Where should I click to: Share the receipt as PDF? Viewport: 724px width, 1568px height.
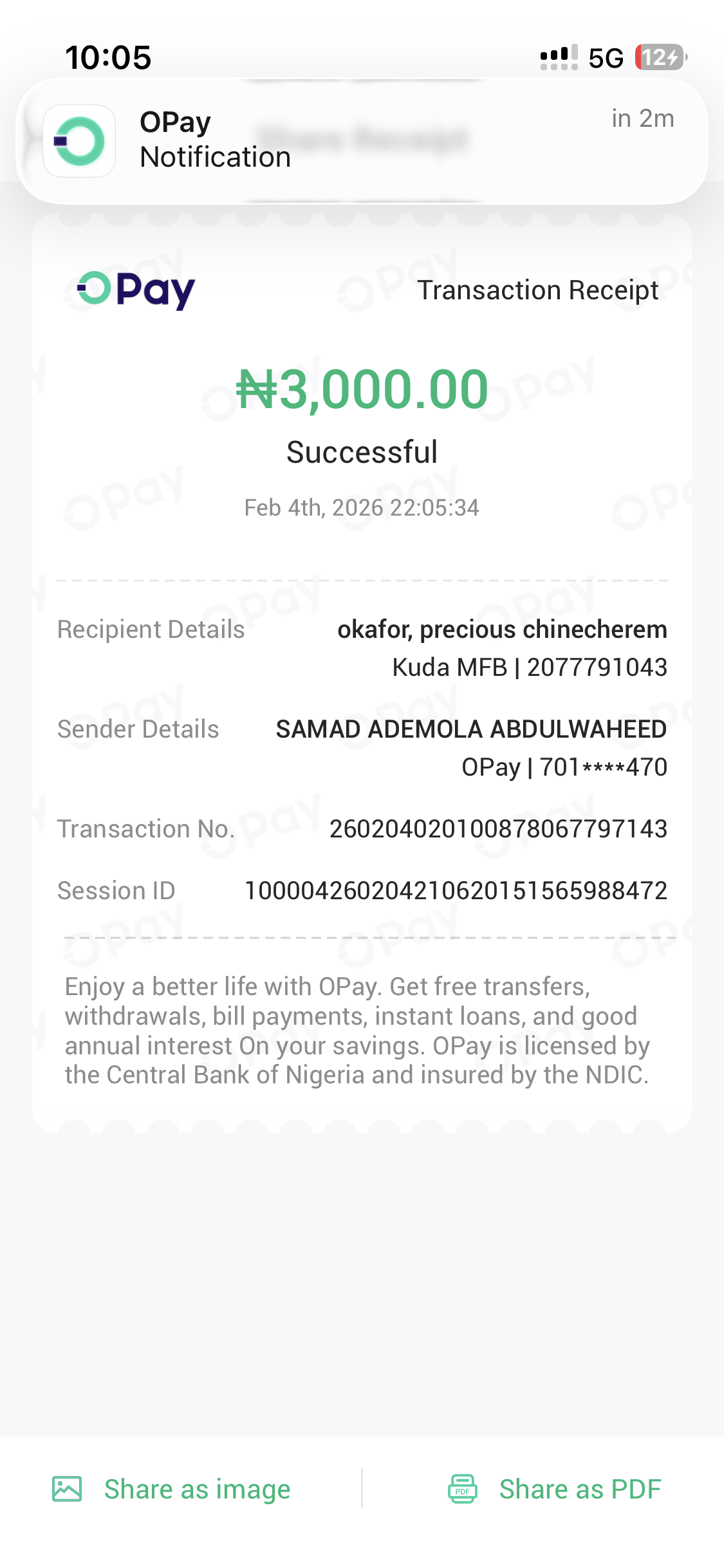tap(555, 1489)
